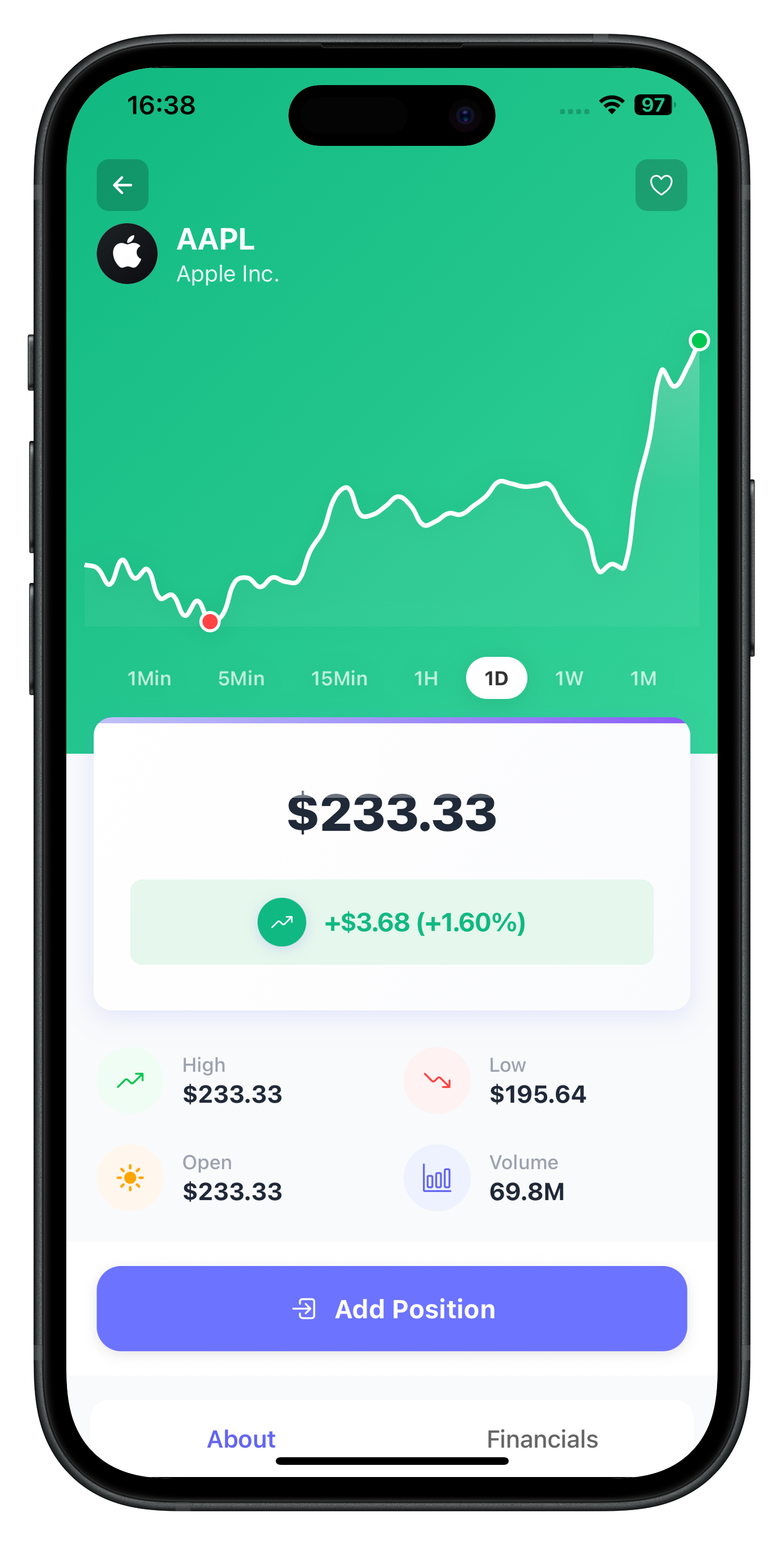Switch to the Financials tab
This screenshot has height=1545, width=784.
pyautogui.click(x=542, y=1439)
